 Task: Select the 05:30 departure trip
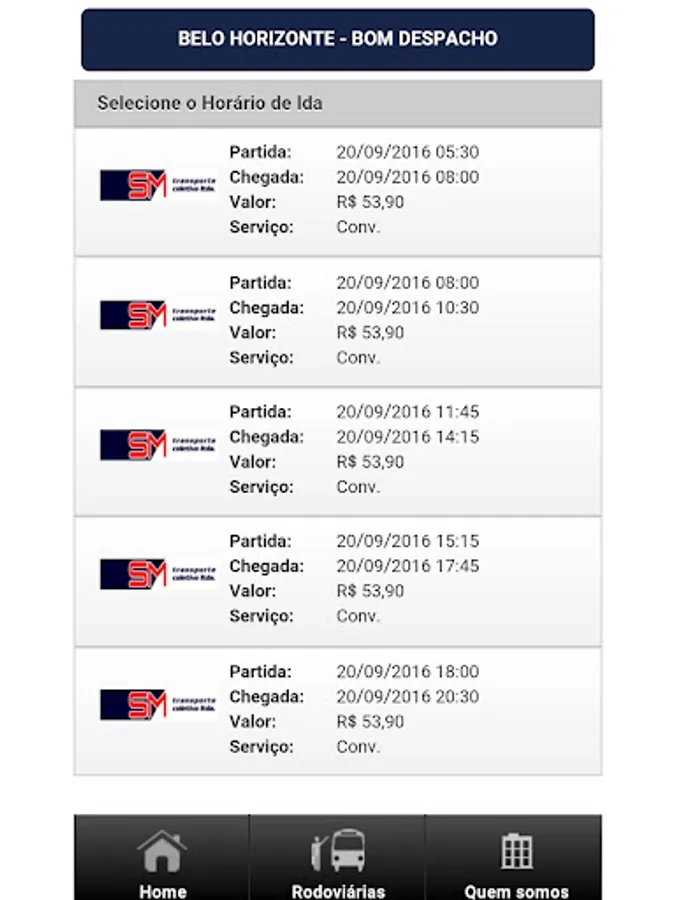(x=338, y=190)
